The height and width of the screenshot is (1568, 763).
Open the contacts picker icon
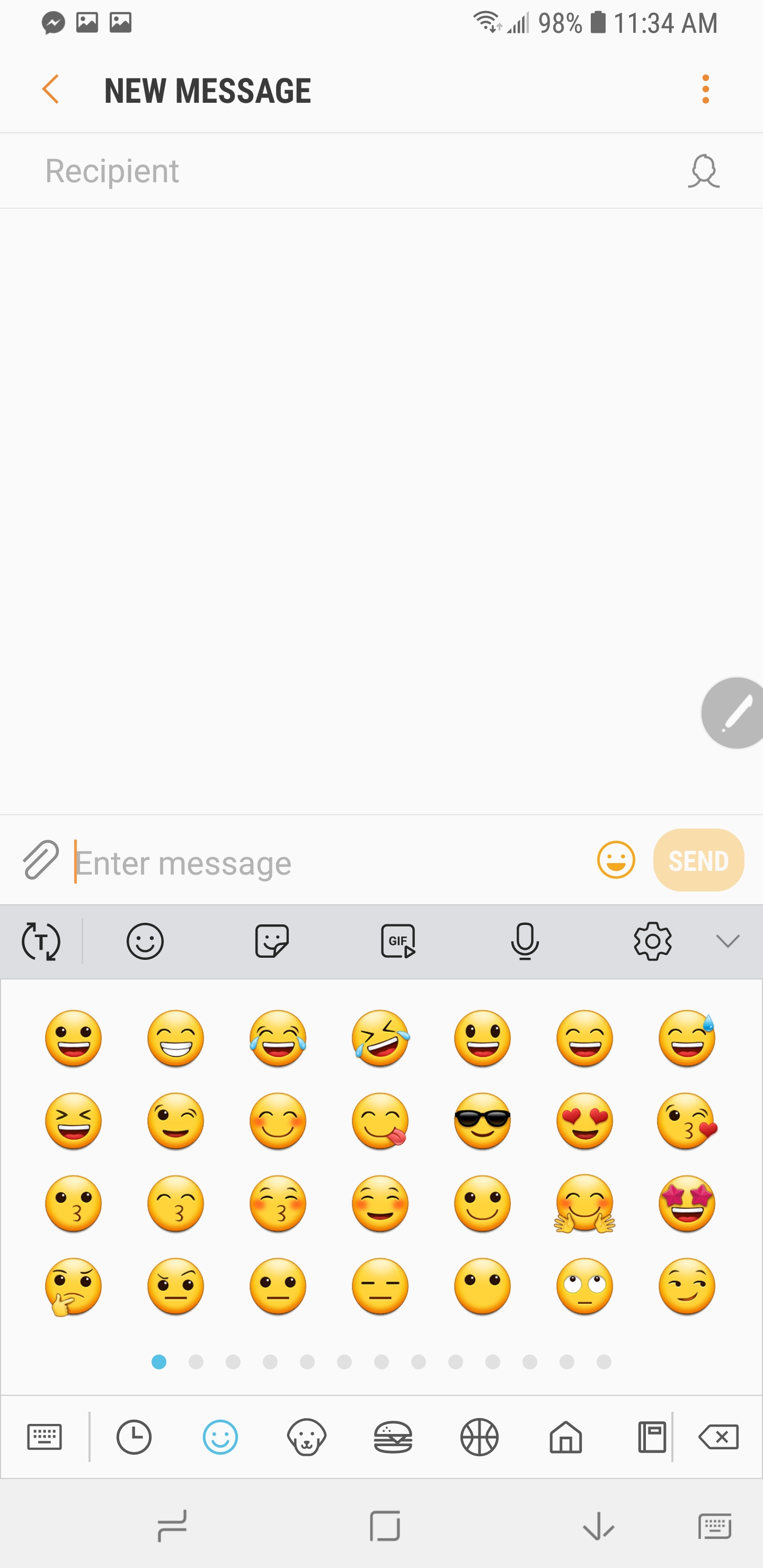(703, 171)
